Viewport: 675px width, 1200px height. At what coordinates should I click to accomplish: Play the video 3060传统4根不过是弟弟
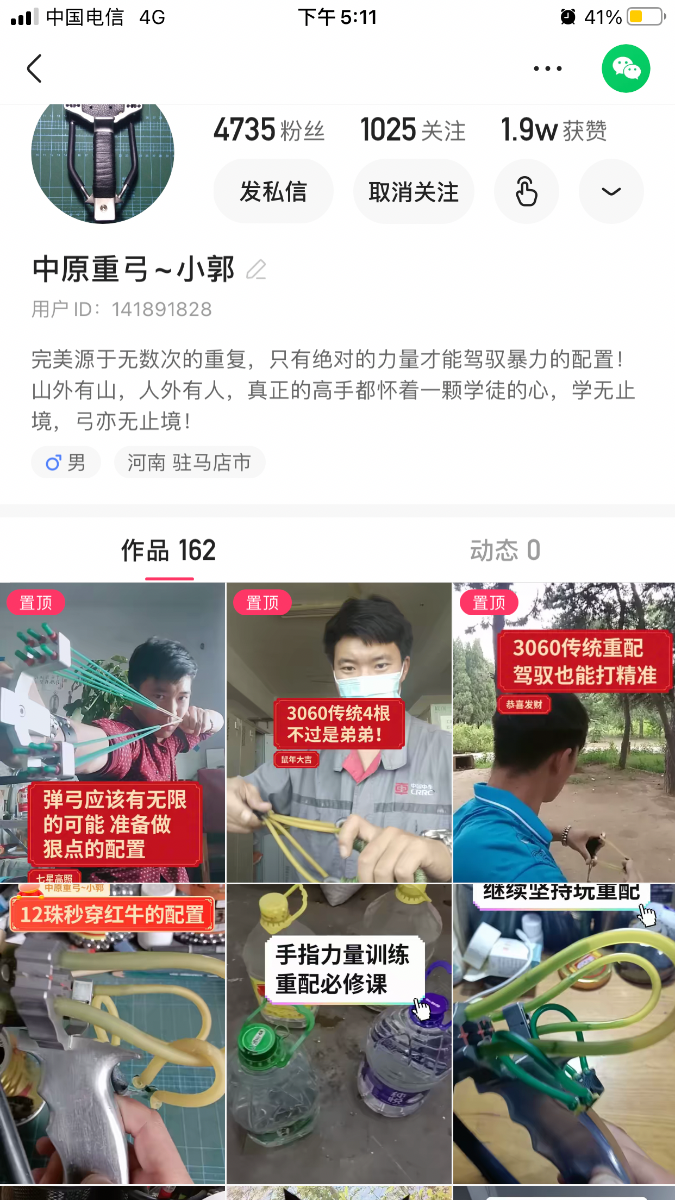[x=339, y=733]
